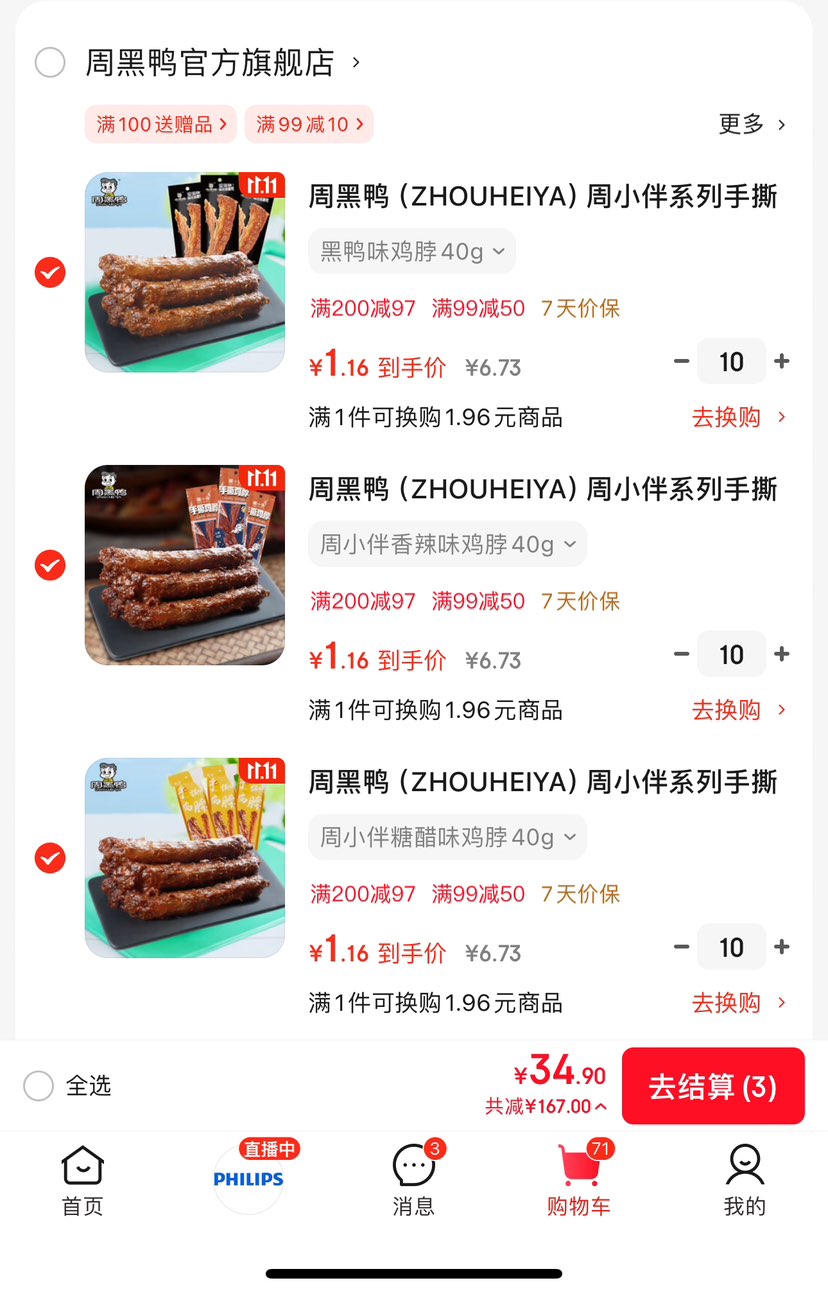828x1294 pixels.
Task: Go to the 我的 profile tab
Action: [x=744, y=1180]
